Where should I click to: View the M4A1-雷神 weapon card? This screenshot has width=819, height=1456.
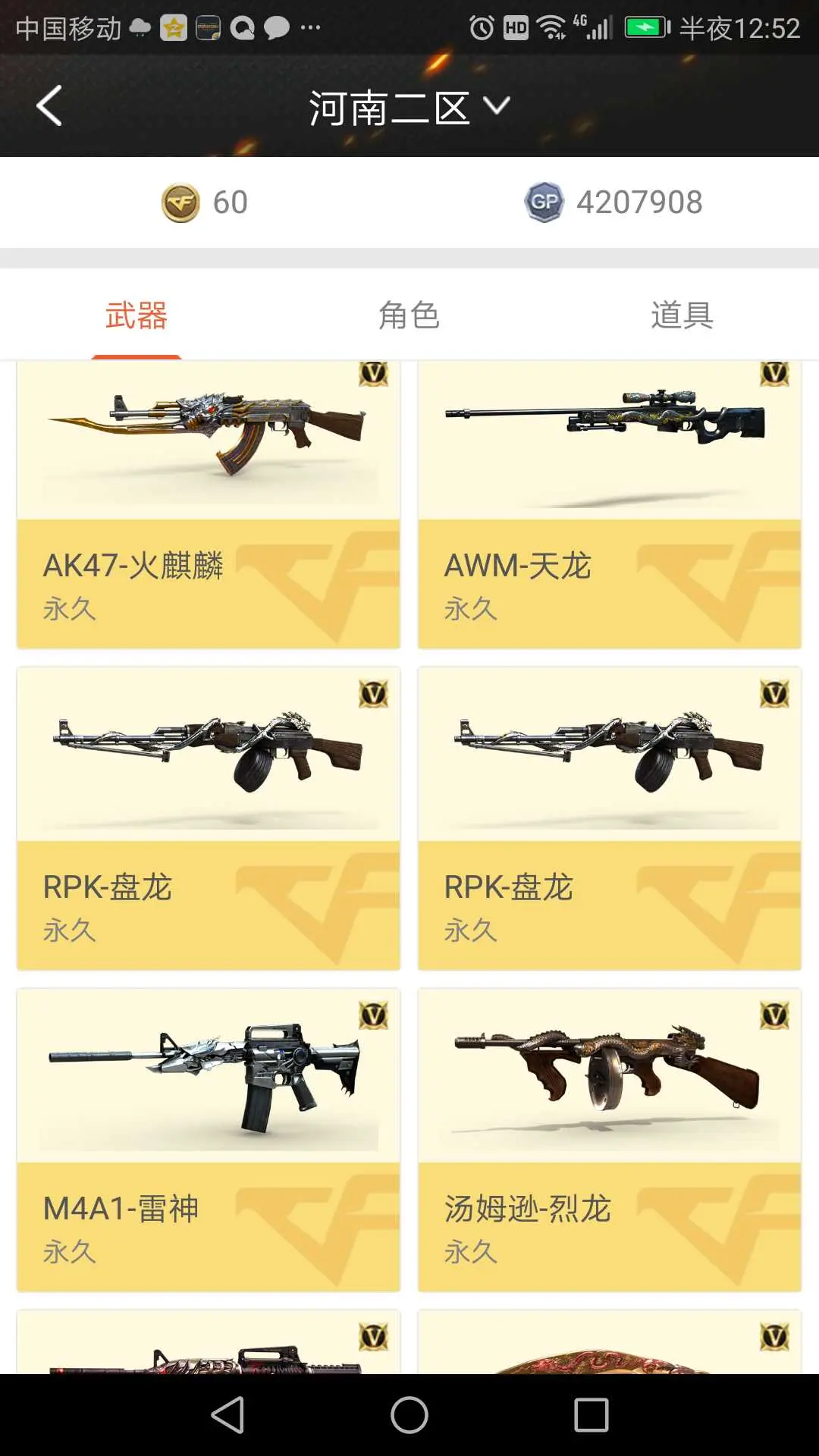(x=209, y=1139)
